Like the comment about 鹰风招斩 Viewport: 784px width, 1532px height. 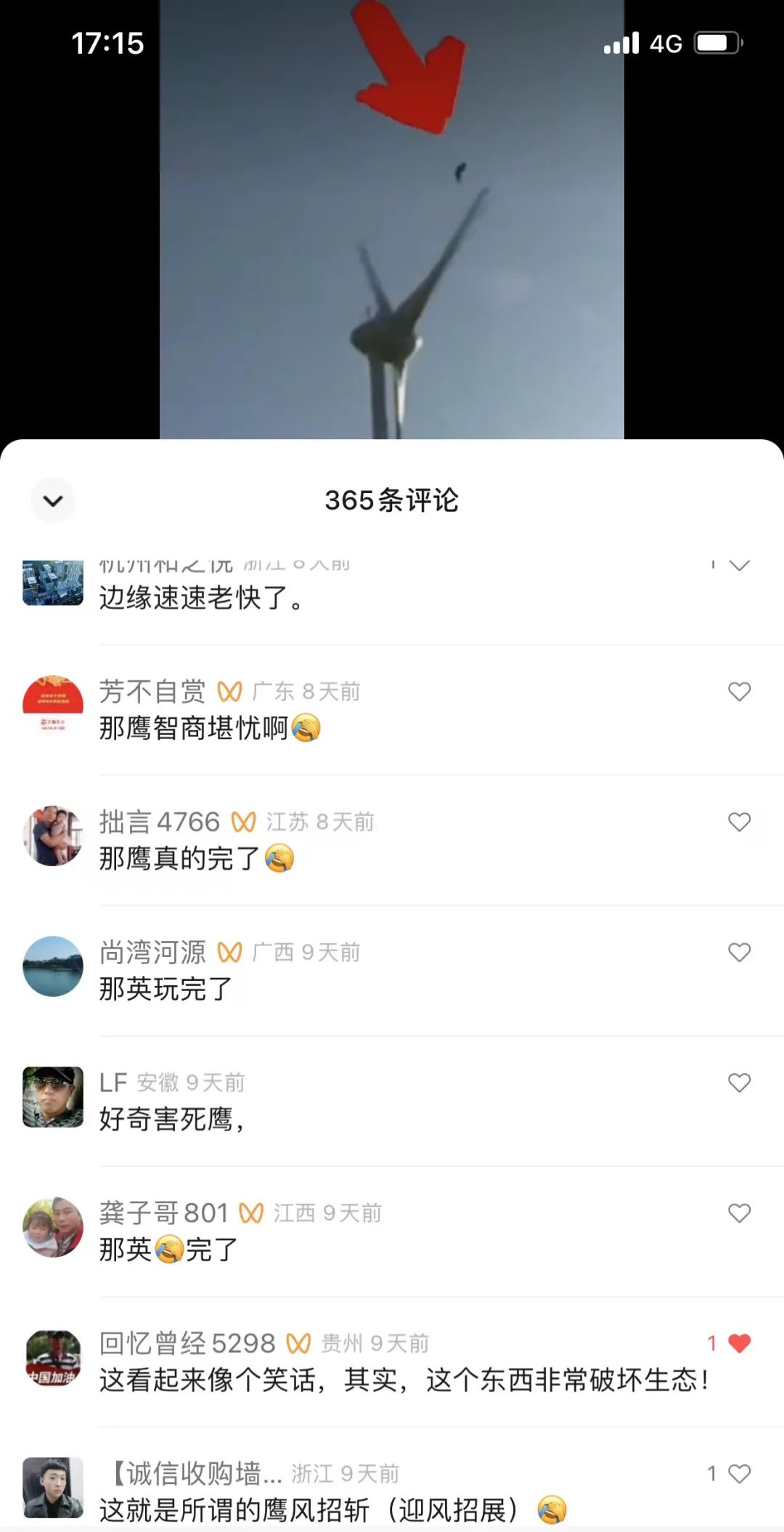tap(739, 1474)
